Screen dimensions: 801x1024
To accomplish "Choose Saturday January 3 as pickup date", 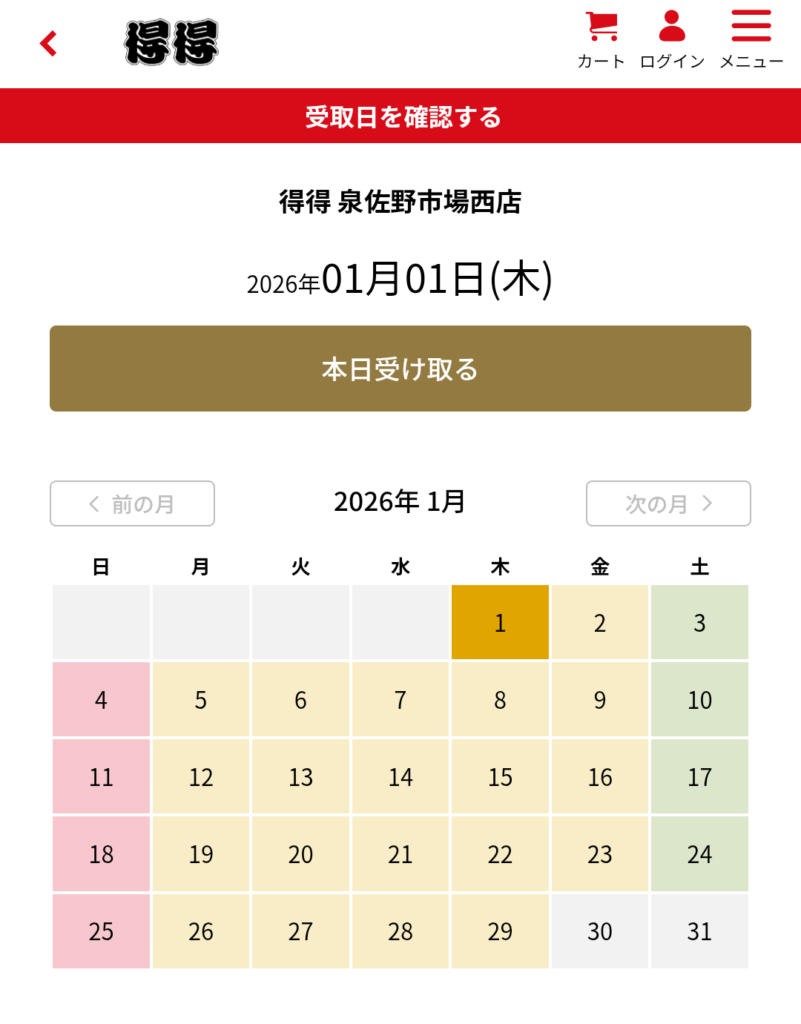I will (699, 623).
